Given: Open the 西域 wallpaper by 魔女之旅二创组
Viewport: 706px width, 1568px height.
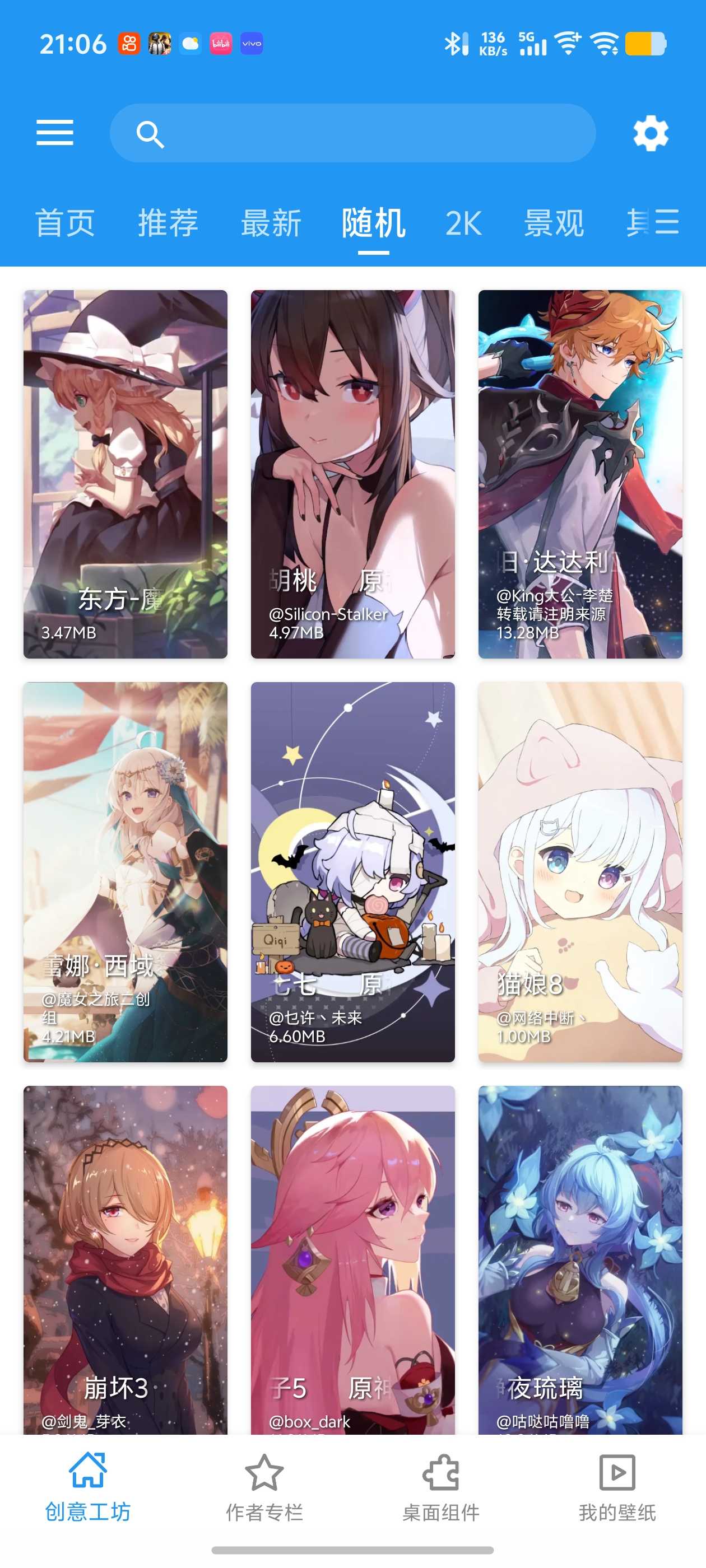Looking at the screenshot, I should (x=125, y=872).
